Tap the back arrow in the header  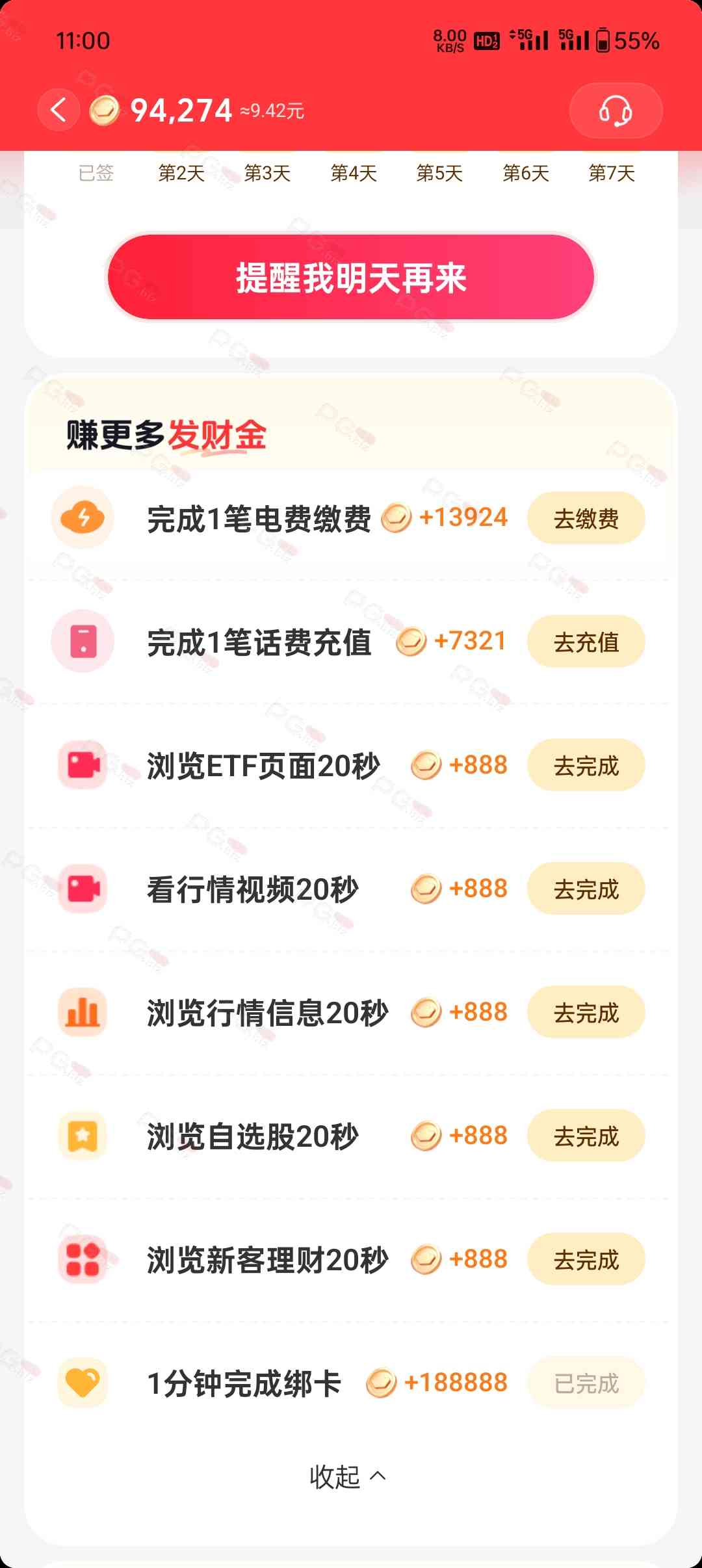pos(58,110)
